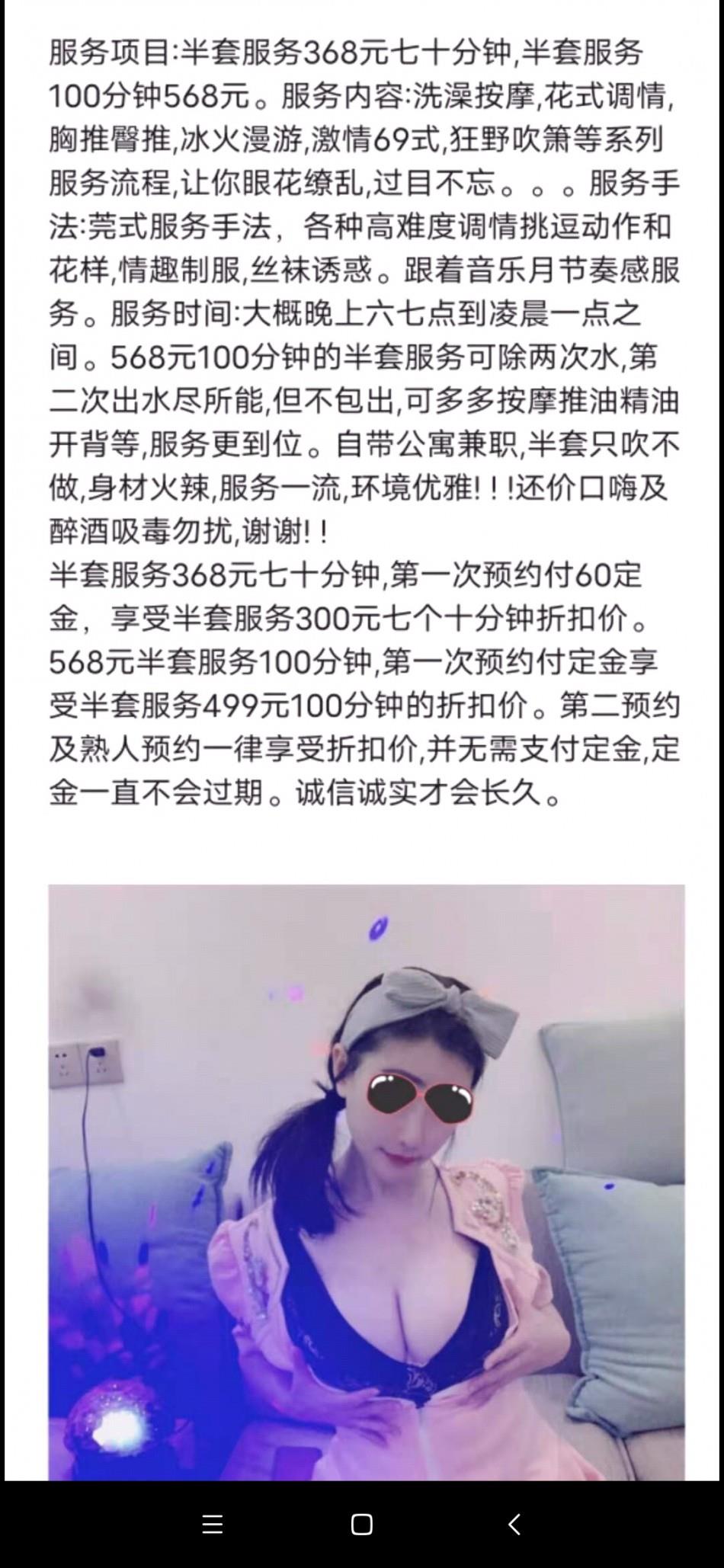The image size is (724, 1568).
Task: Go back using the system back arrow
Action: [x=514, y=1524]
